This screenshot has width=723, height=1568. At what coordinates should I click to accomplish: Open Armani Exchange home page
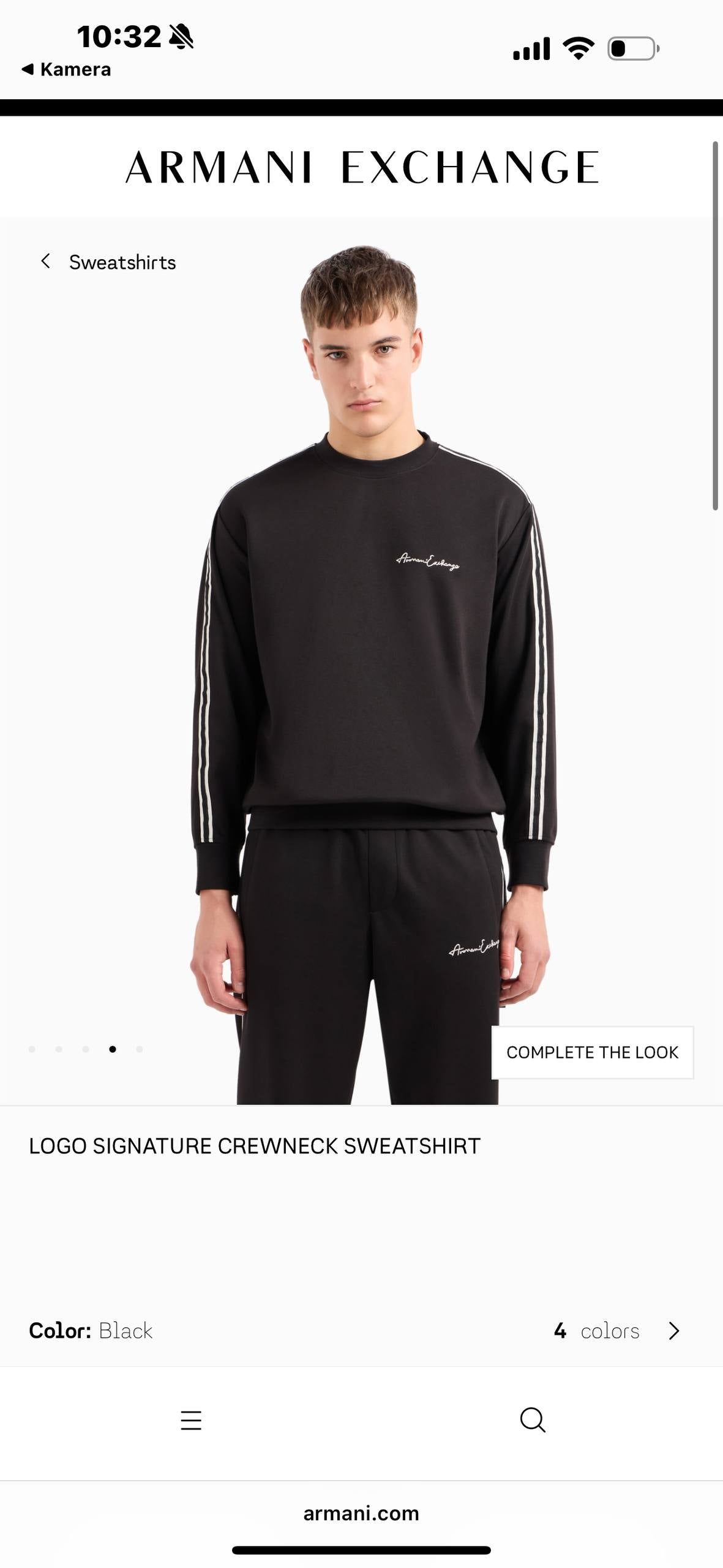pyautogui.click(x=361, y=167)
